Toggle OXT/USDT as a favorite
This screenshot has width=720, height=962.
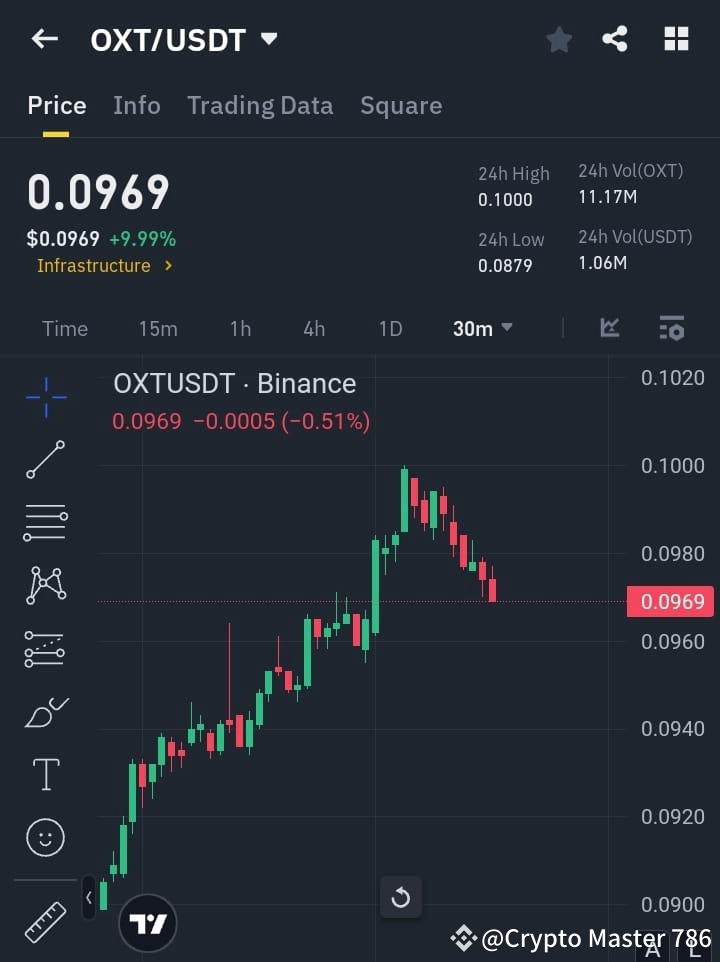(558, 39)
